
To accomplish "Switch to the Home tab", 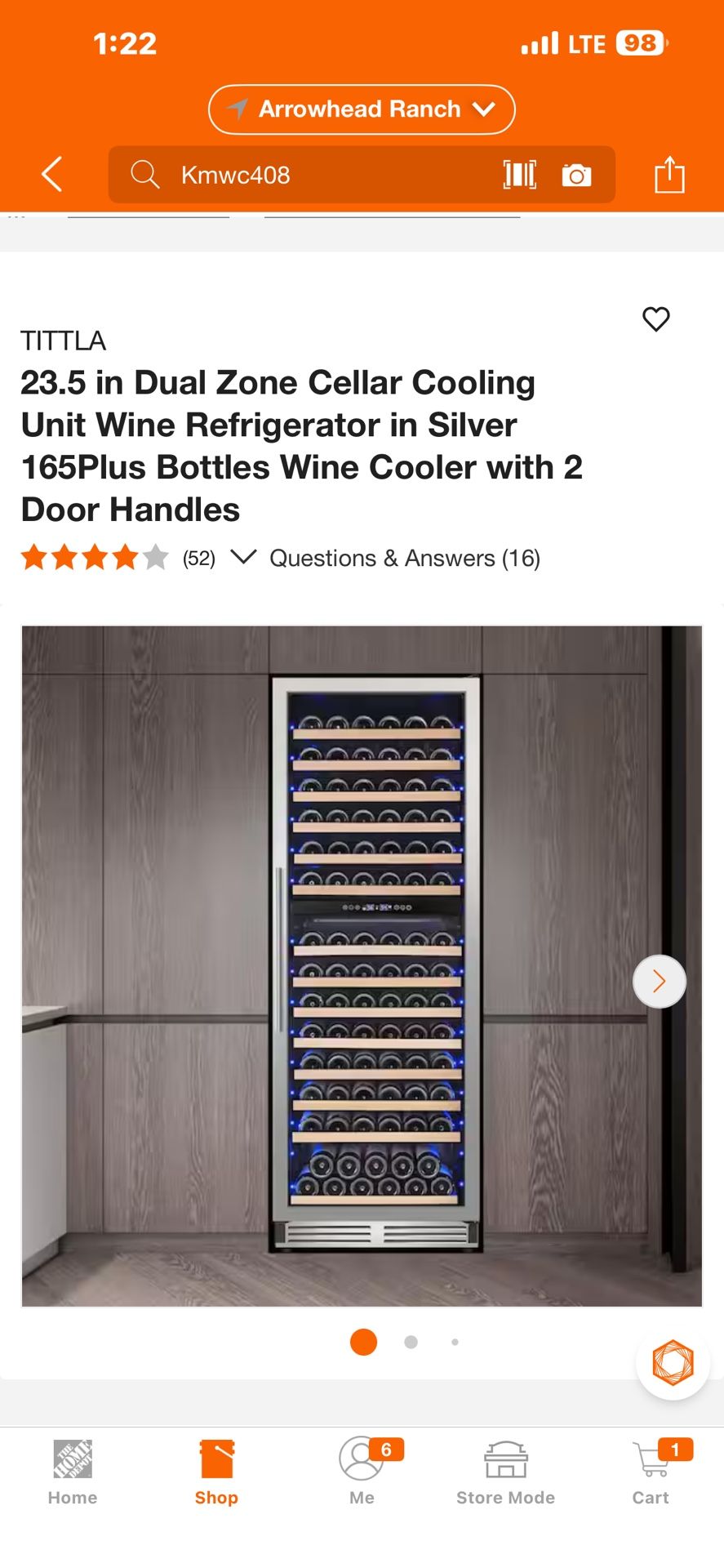I will [73, 1472].
